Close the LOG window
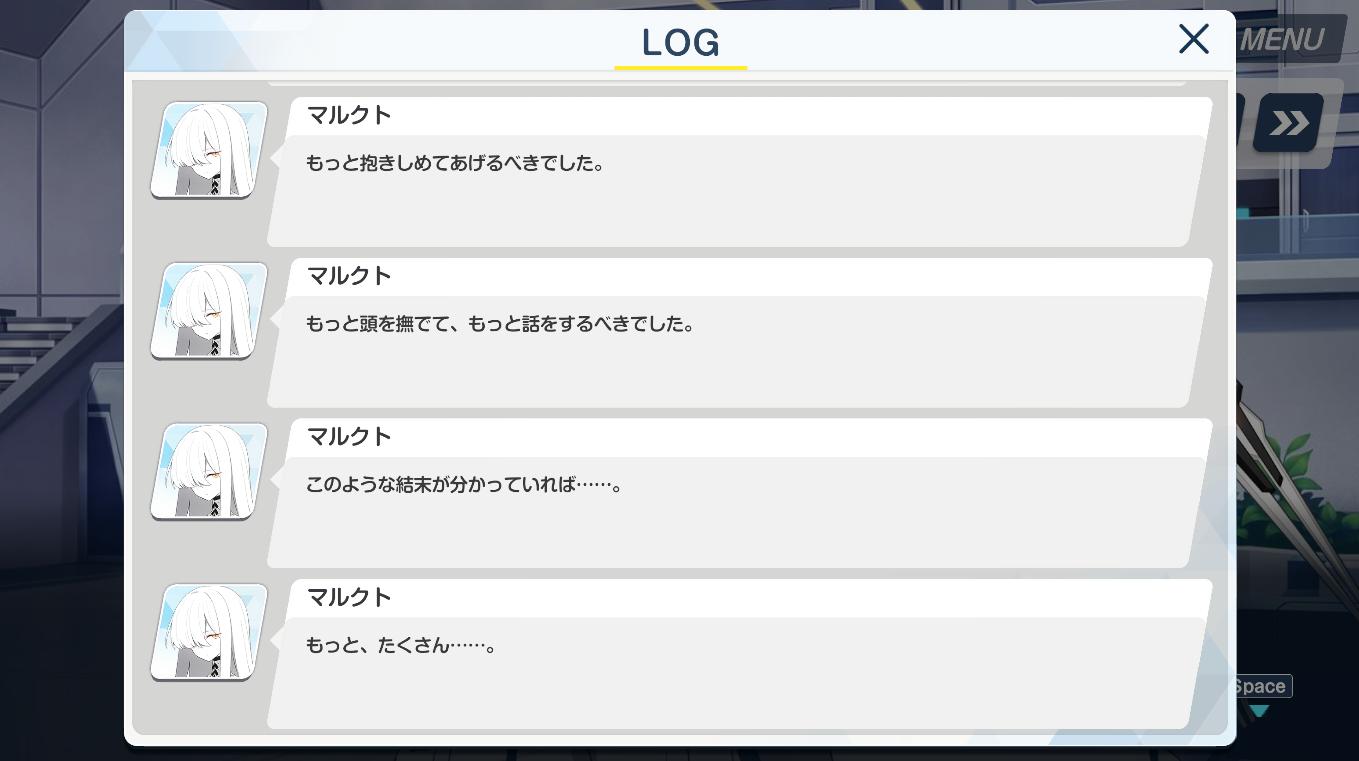 (1194, 39)
